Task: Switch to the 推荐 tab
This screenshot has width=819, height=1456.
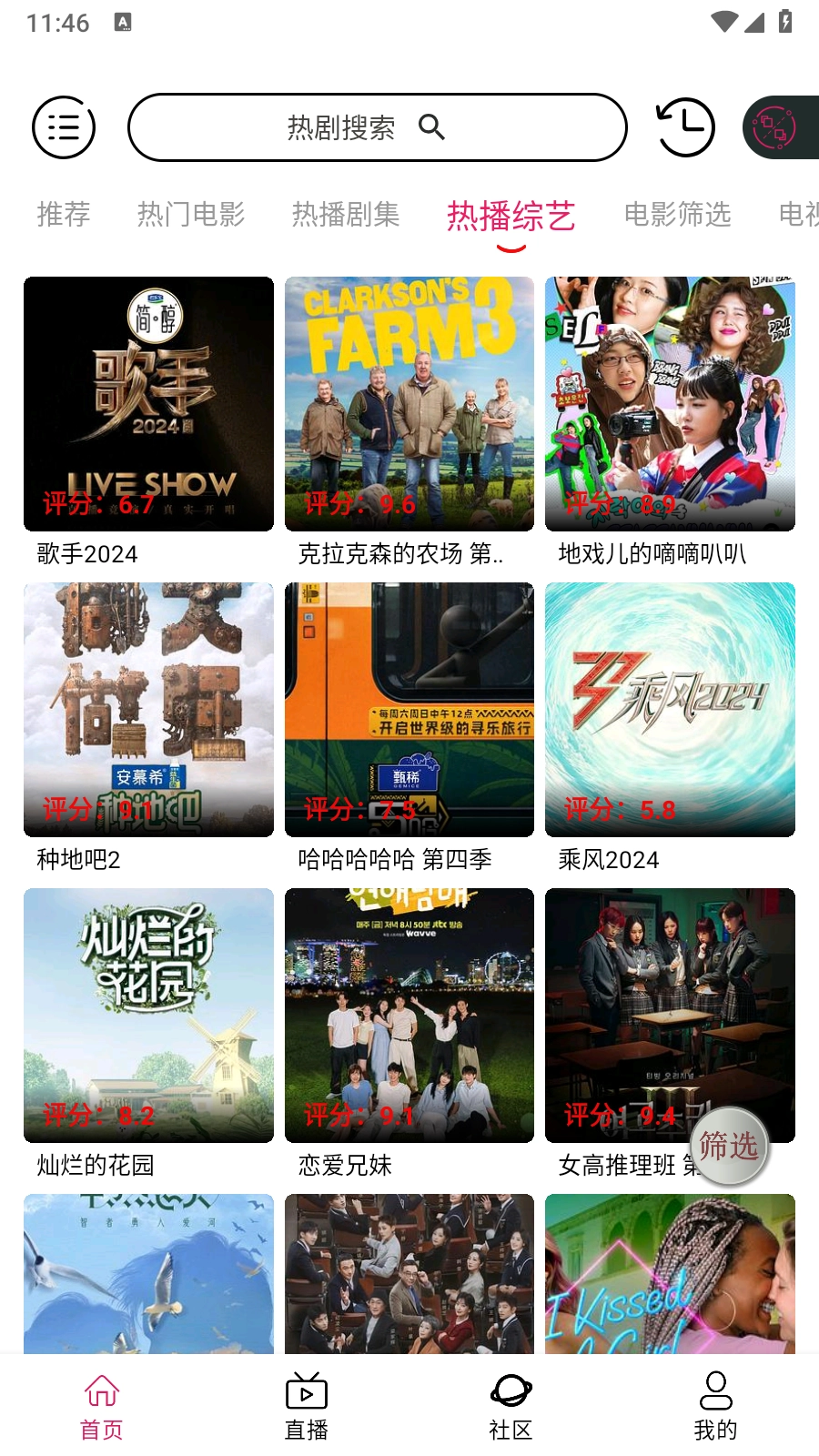Action: coord(64,215)
